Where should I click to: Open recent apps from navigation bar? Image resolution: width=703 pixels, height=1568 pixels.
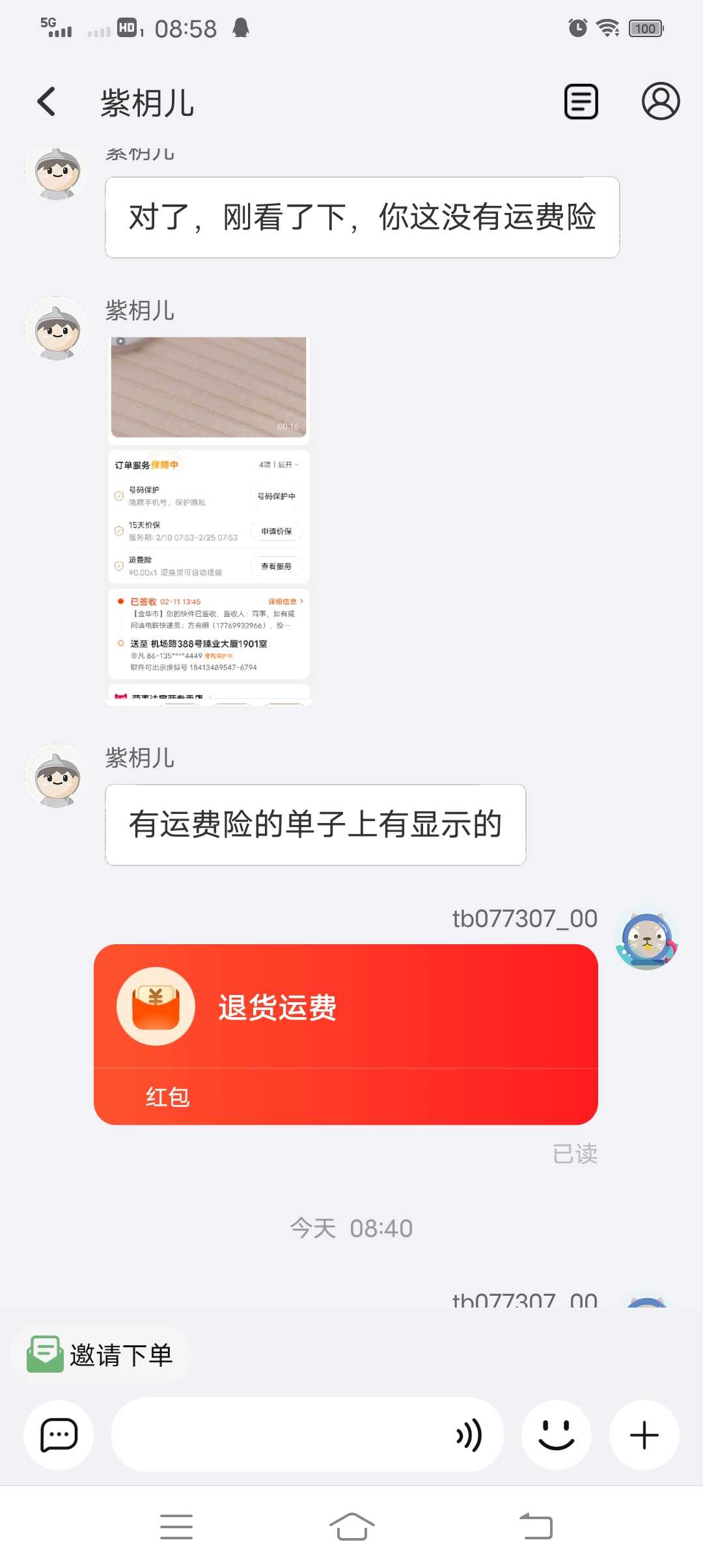(176, 1526)
